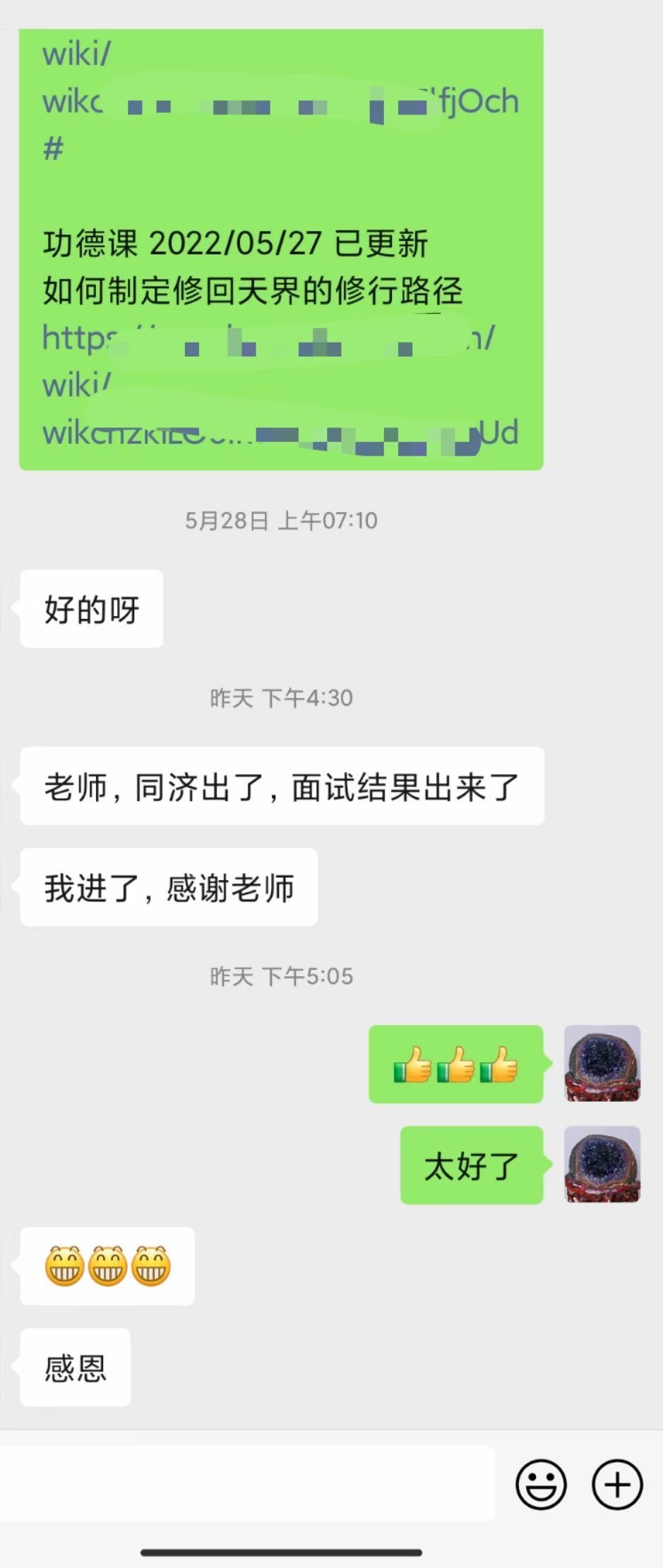Tap the 5月28日 上午07:10 timestamp
This screenshot has width=663, height=1568.
click(280, 521)
